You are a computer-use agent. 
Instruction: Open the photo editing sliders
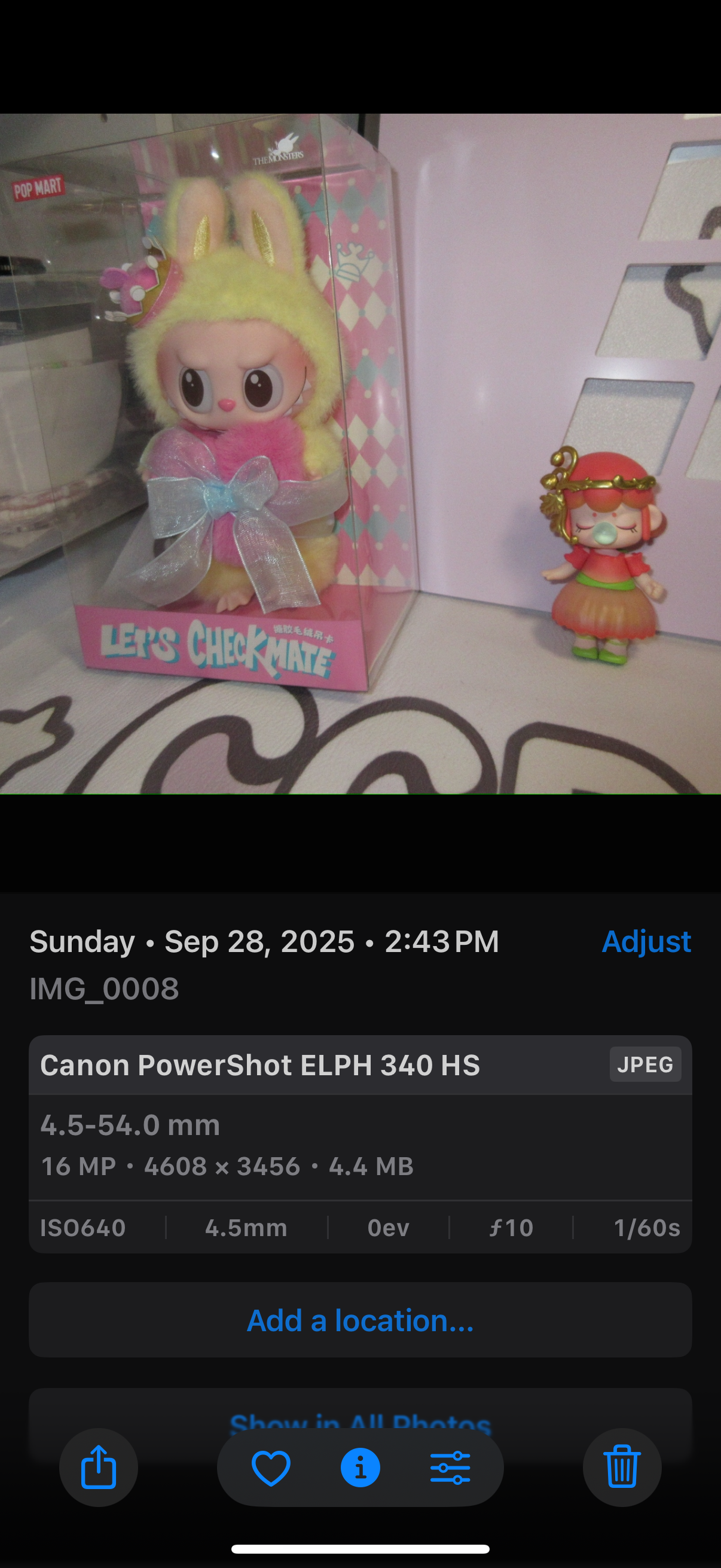450,1468
